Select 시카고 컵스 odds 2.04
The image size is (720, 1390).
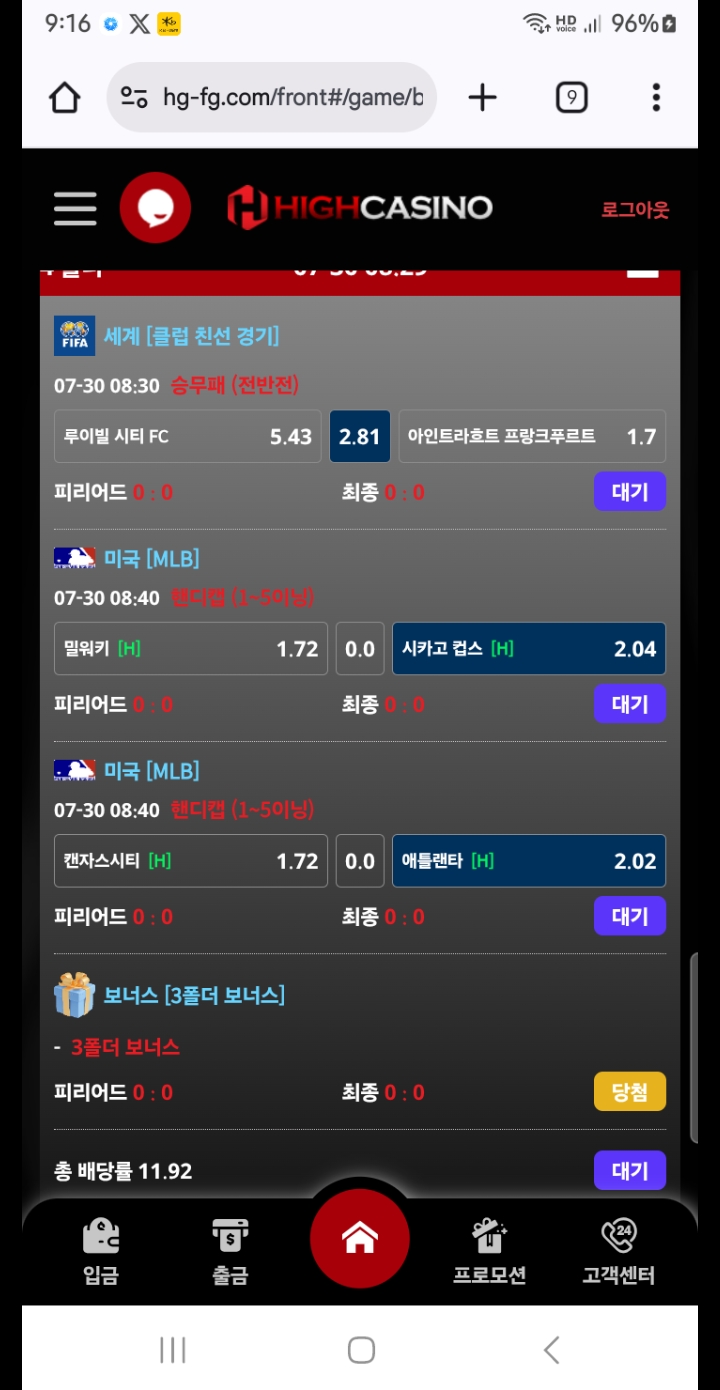(528, 649)
